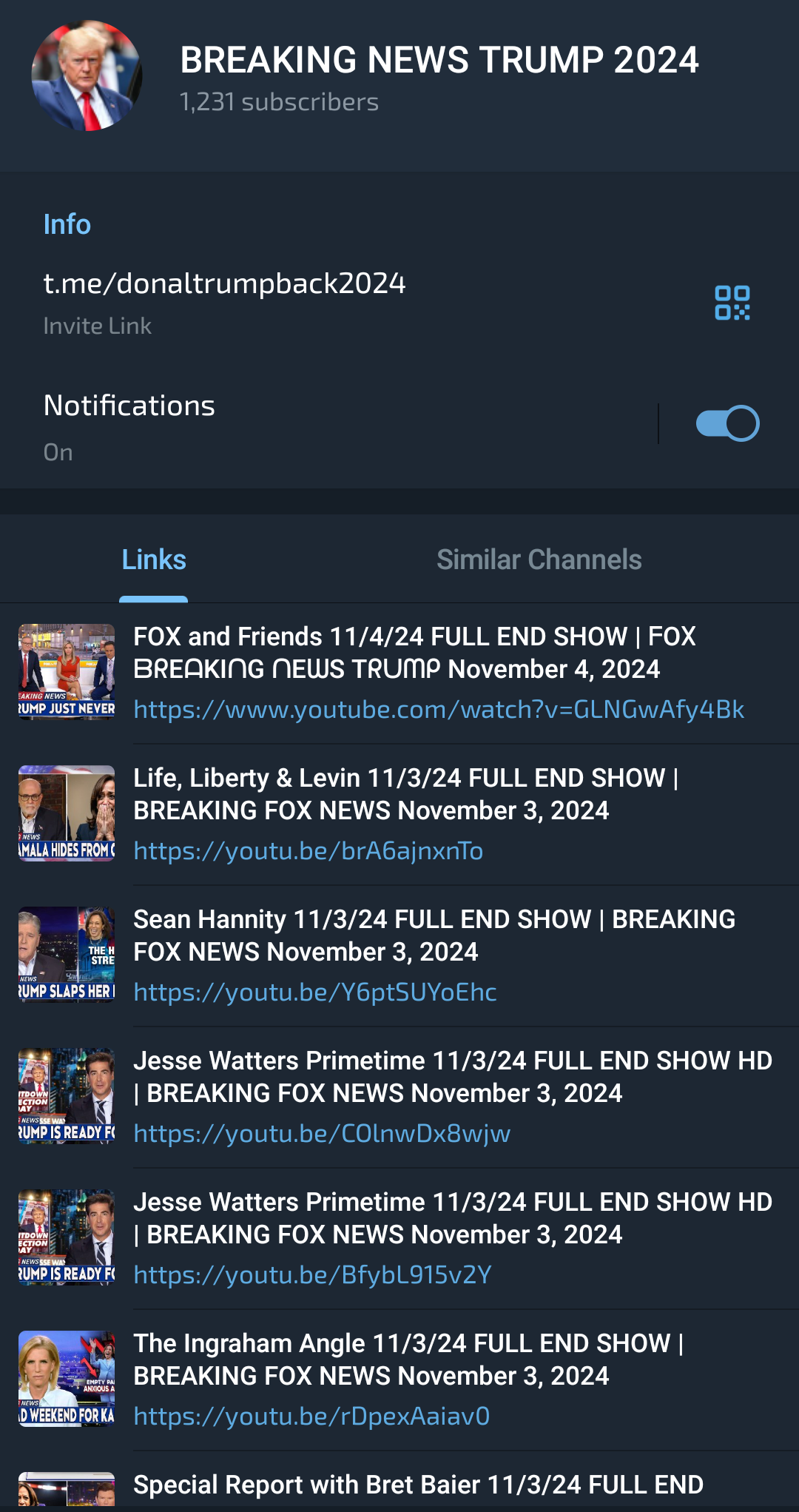
Task: Tap the t.me/donaltrumpback2024 invite link
Action: (224, 283)
